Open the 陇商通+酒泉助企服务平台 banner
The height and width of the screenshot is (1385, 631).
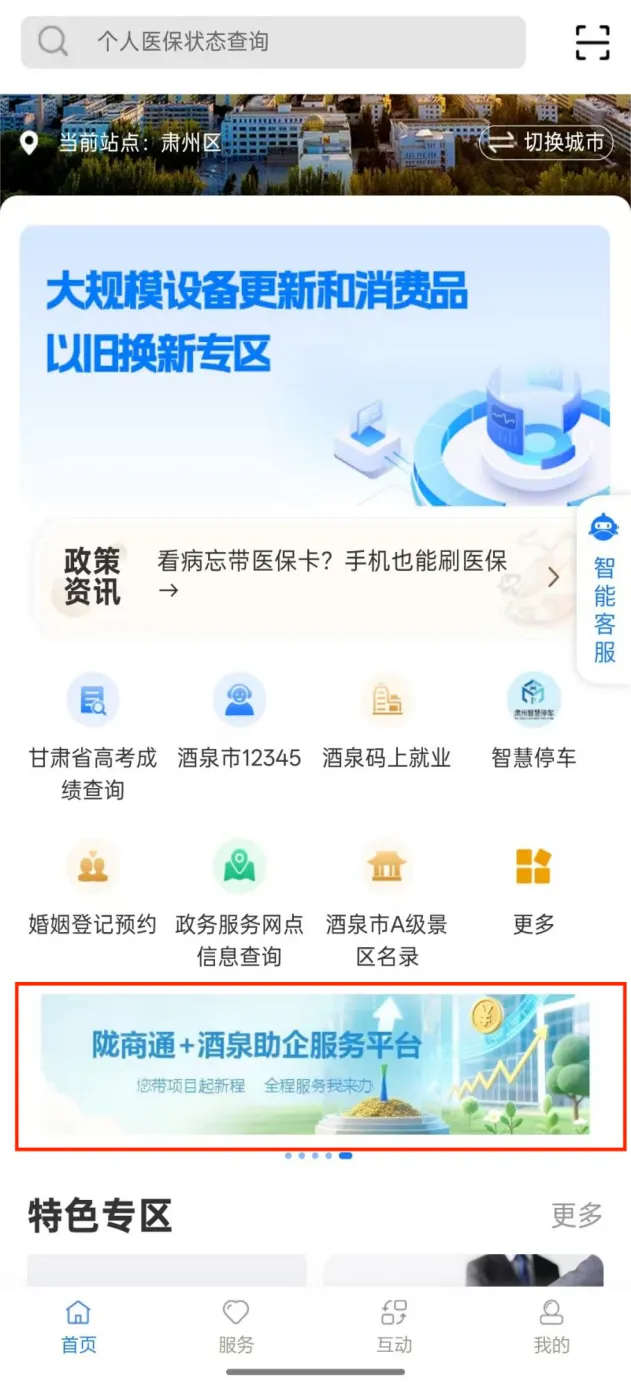tap(315, 1064)
